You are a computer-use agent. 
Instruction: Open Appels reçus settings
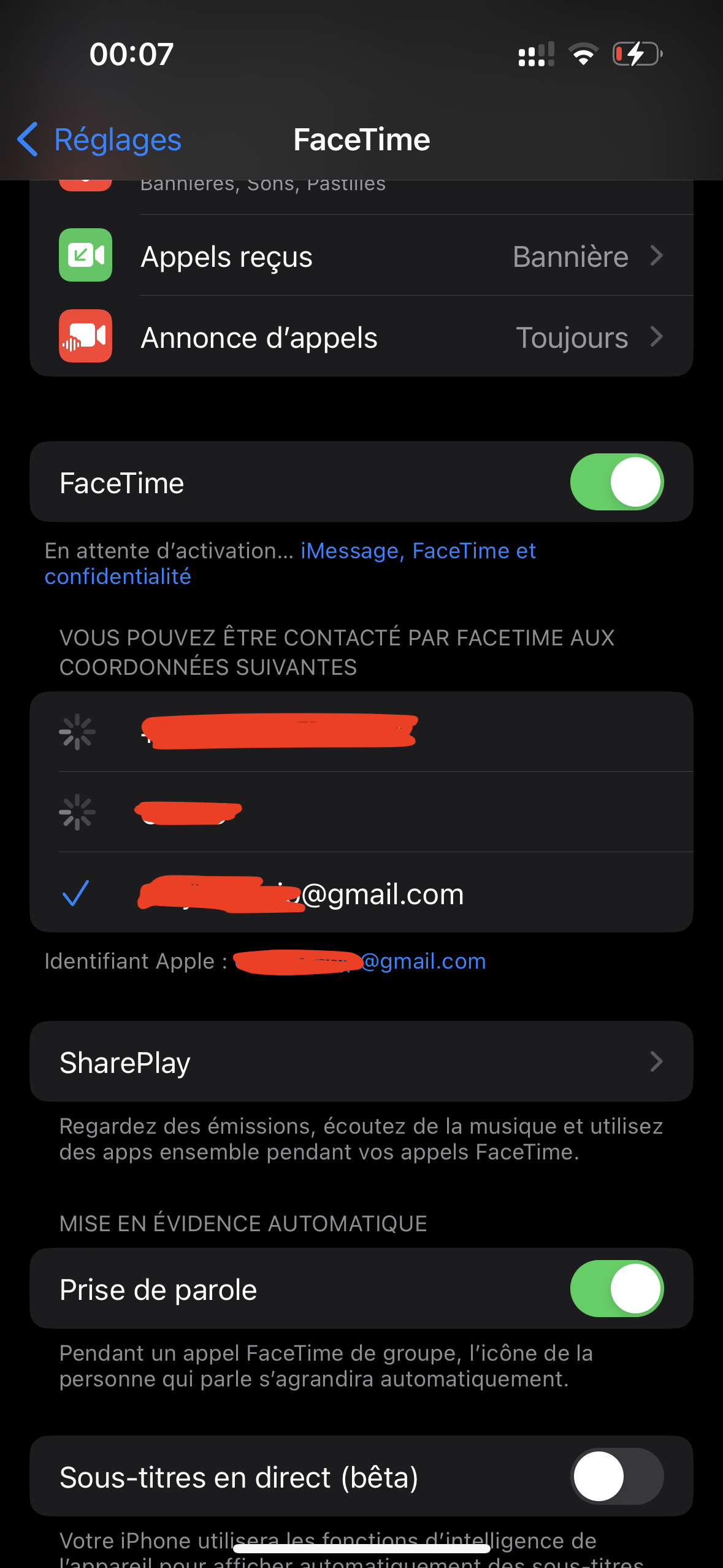point(361,256)
